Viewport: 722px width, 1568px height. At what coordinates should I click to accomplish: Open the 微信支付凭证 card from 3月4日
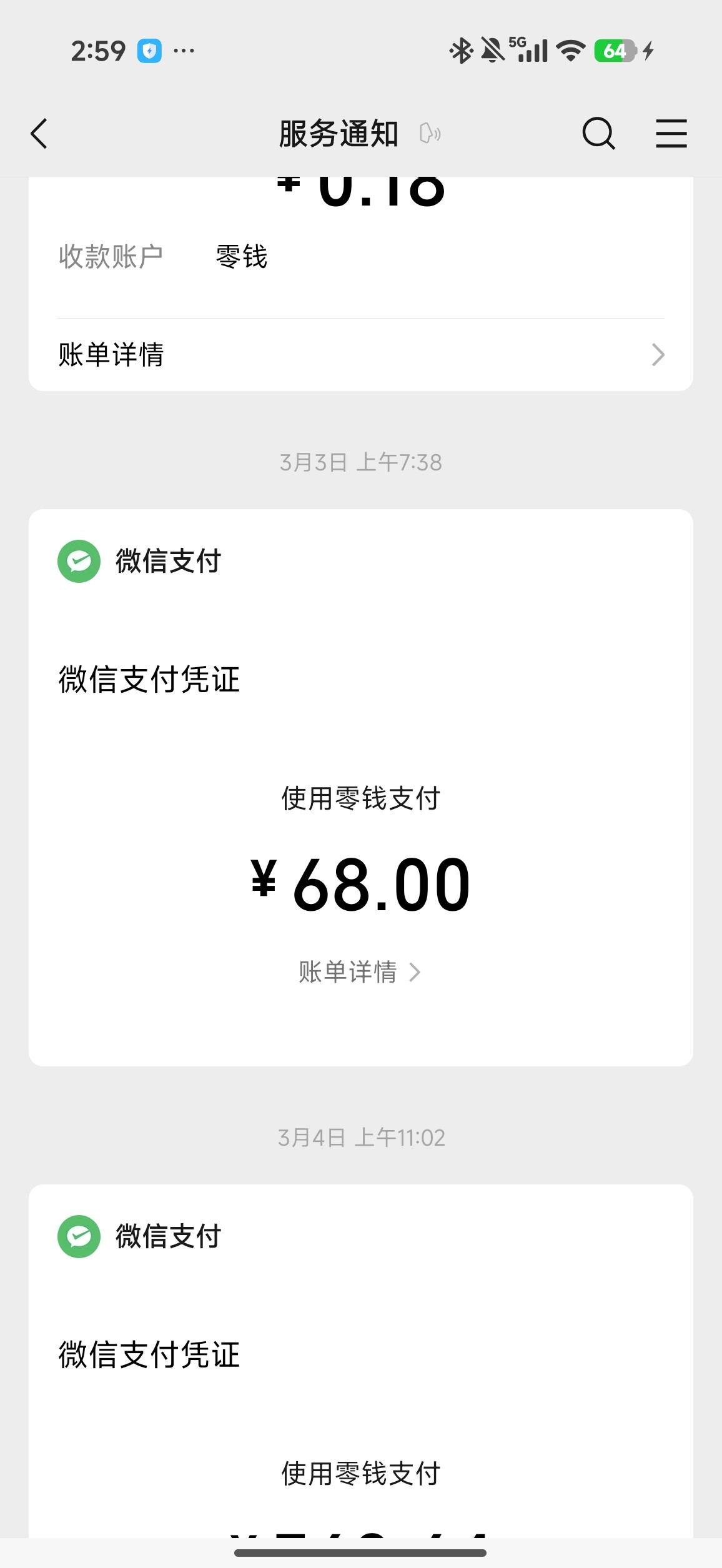[360, 1356]
